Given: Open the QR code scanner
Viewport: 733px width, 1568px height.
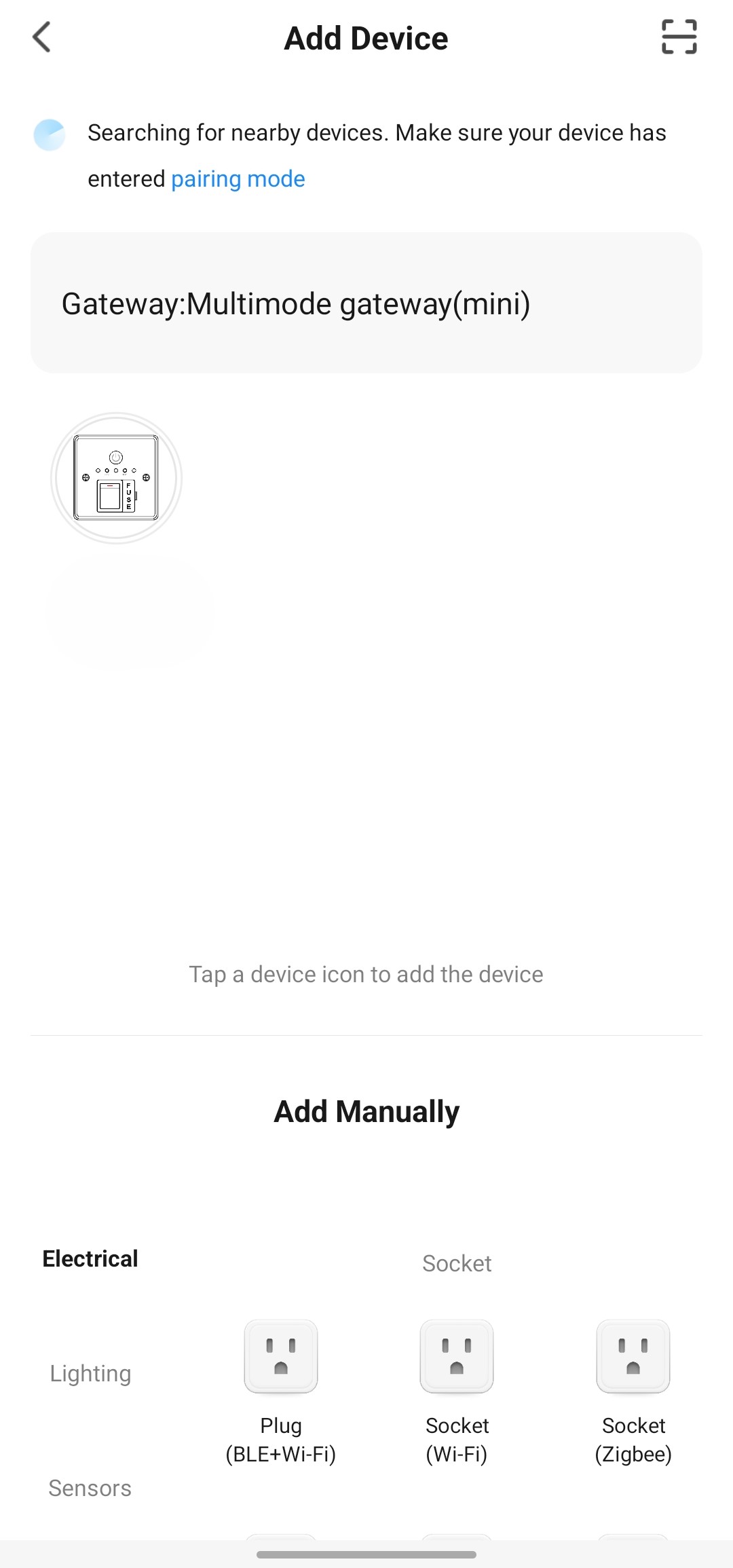Looking at the screenshot, I should 679,37.
